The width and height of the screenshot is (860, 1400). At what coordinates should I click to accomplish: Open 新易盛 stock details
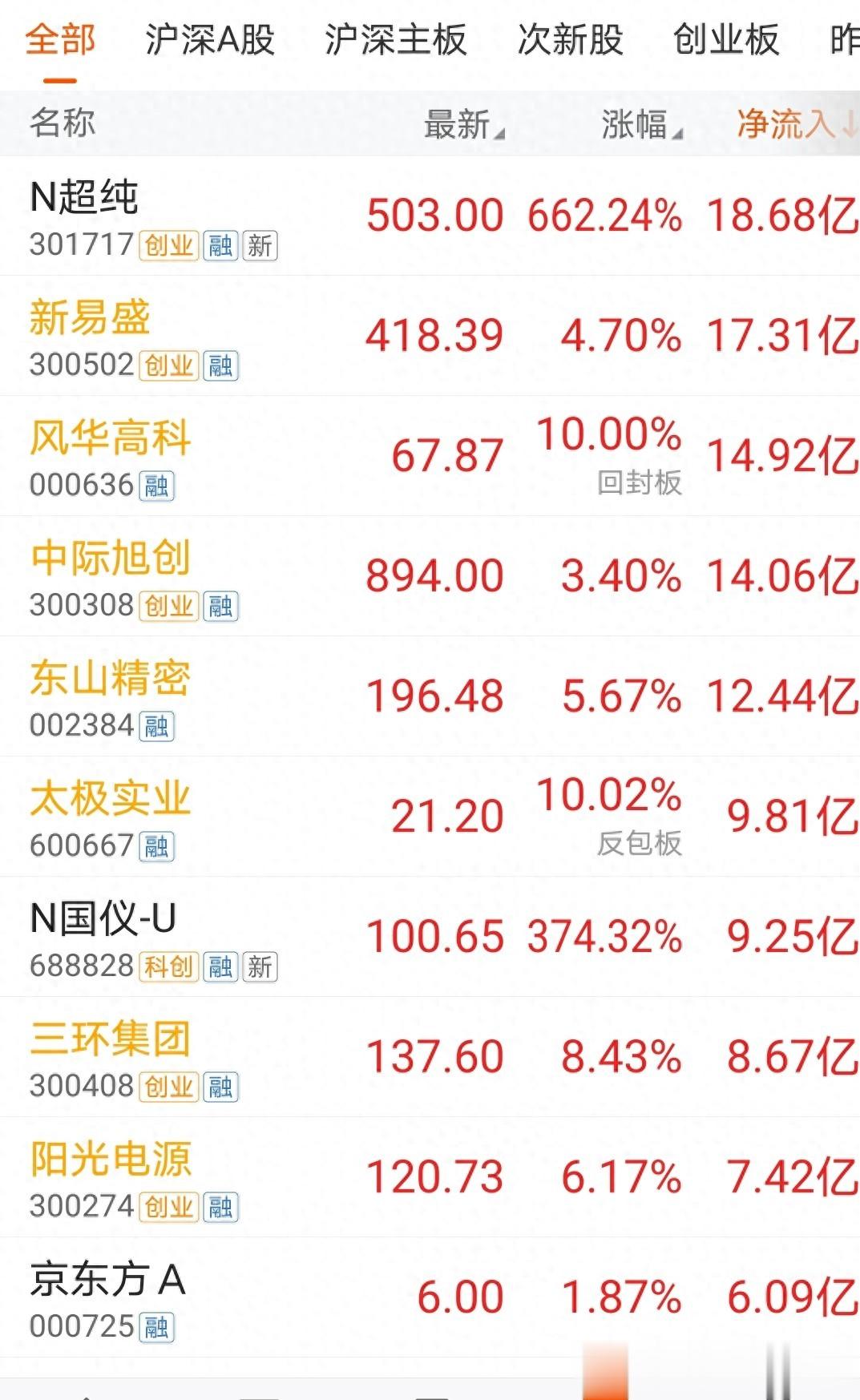[430, 336]
